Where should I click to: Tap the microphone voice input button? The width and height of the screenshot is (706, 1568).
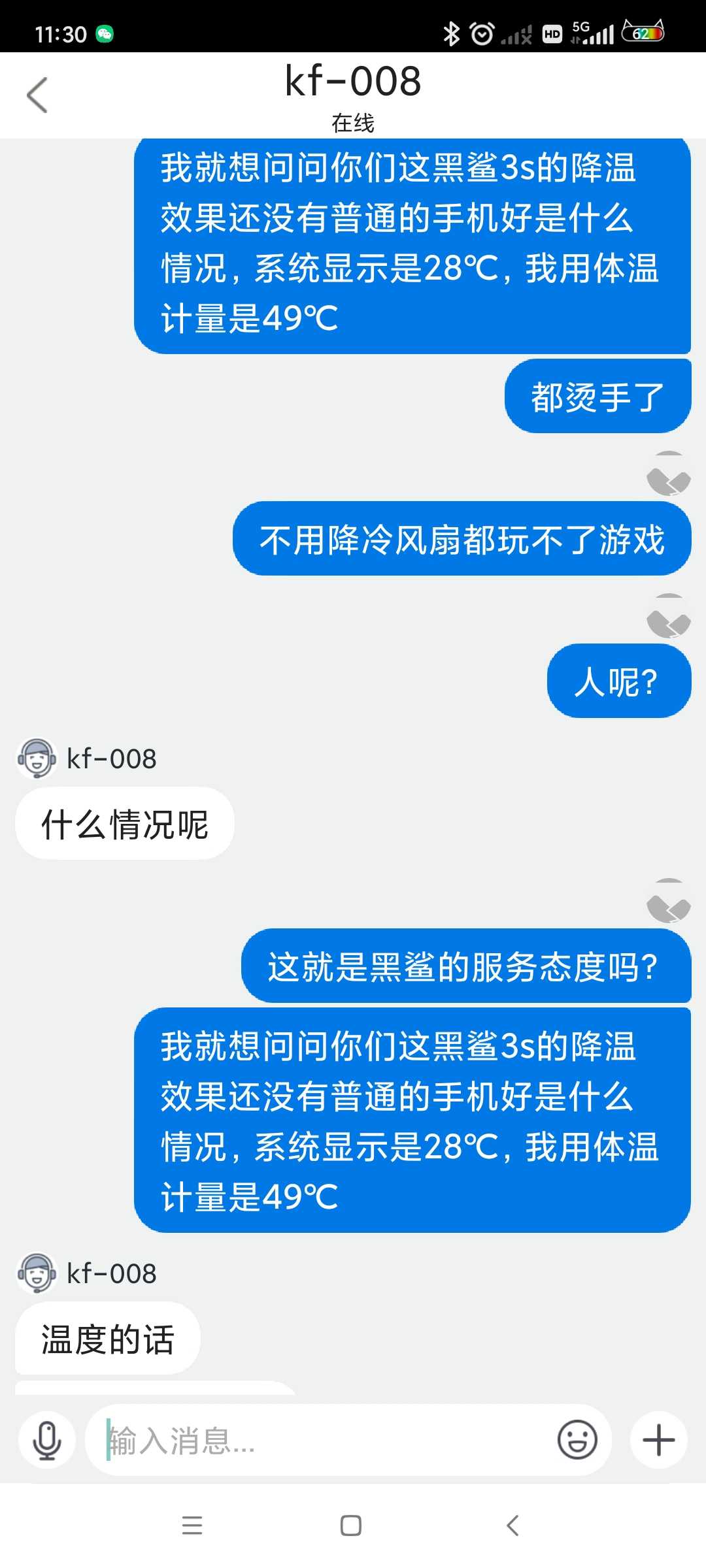point(47,1440)
